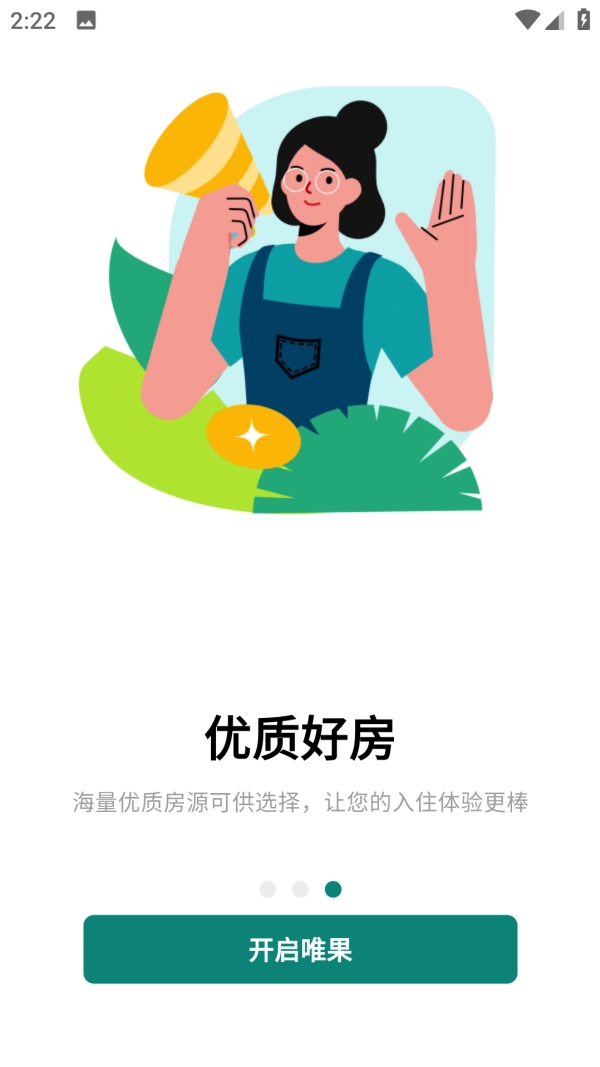Jump to the first onboarding page dot
The image size is (600, 1067).
tap(267, 889)
